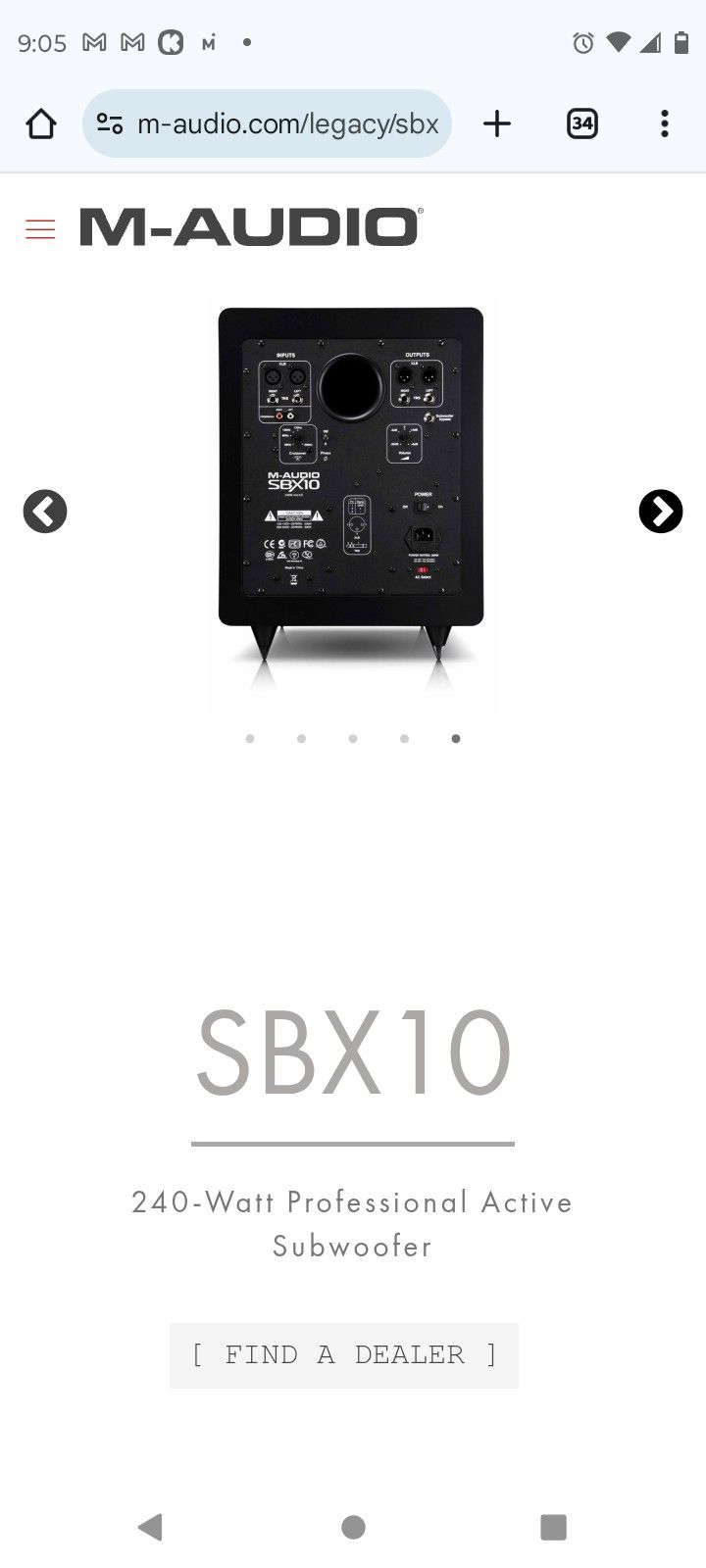The height and width of the screenshot is (1568, 706).
Task: Open a new browser tab with the plus icon
Action: (x=497, y=123)
